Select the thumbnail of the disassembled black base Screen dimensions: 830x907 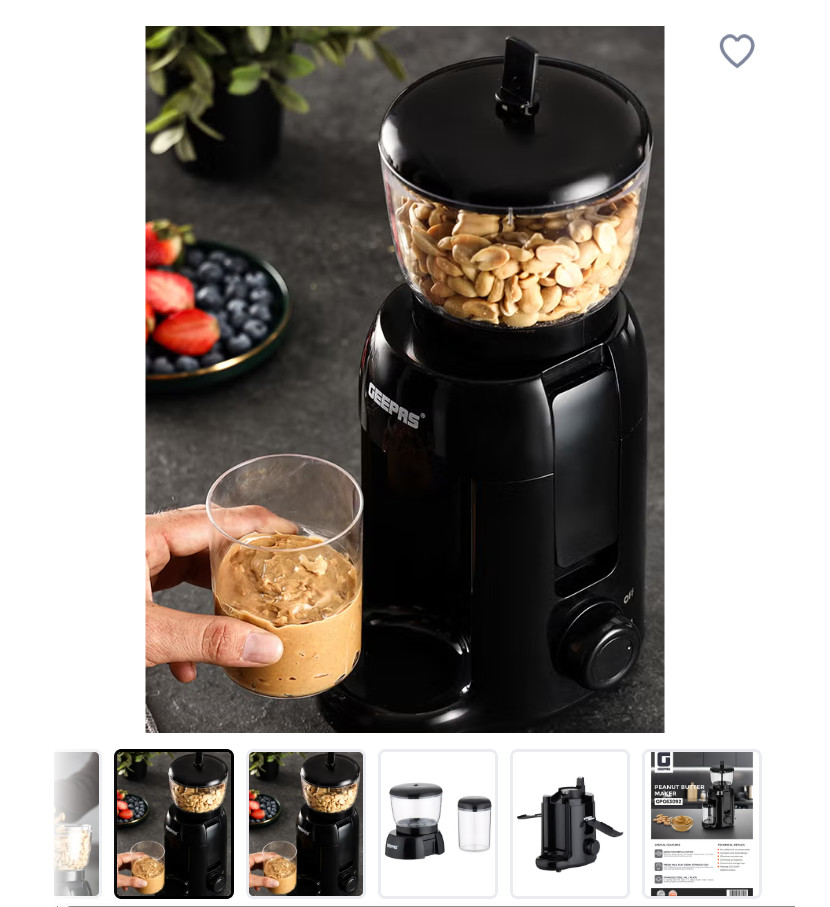click(x=569, y=823)
